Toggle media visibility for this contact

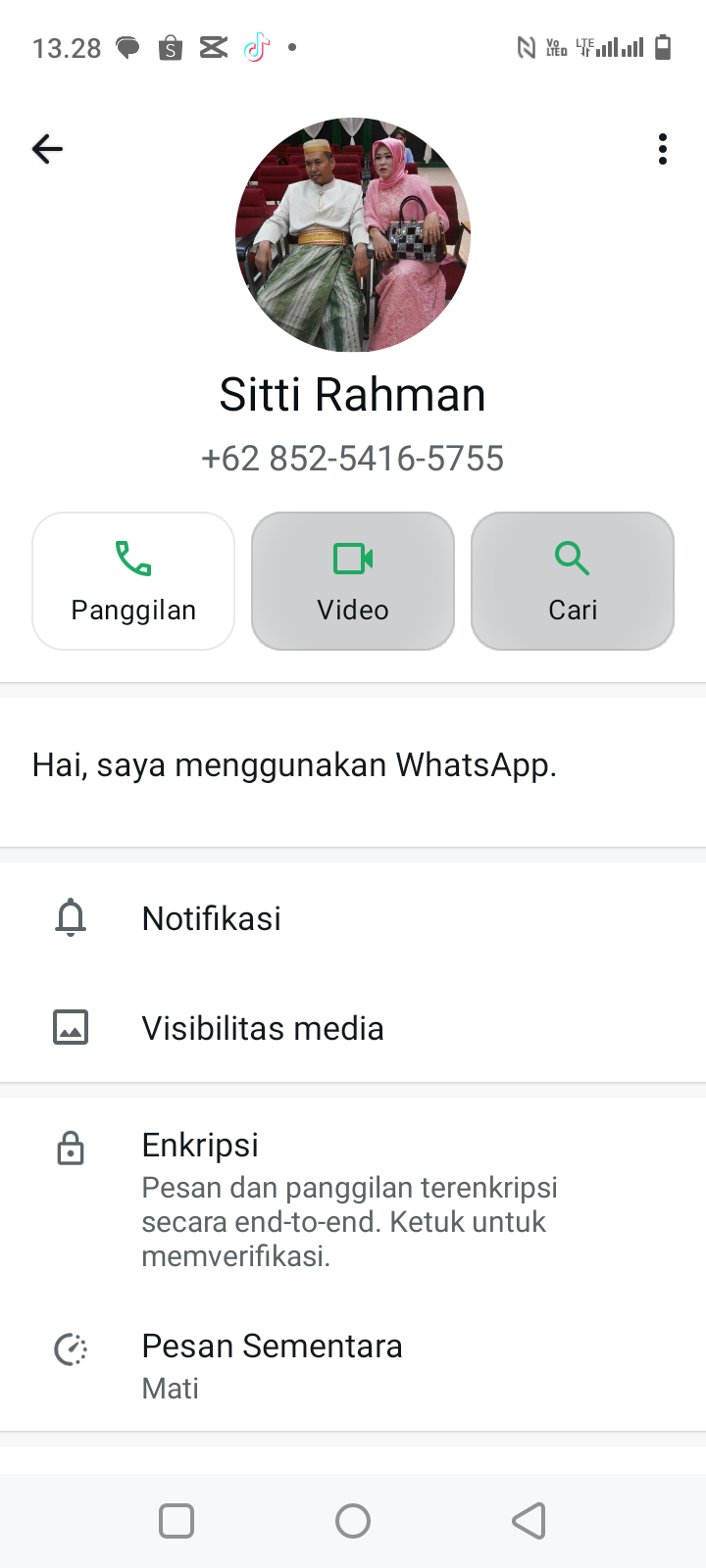click(262, 1027)
